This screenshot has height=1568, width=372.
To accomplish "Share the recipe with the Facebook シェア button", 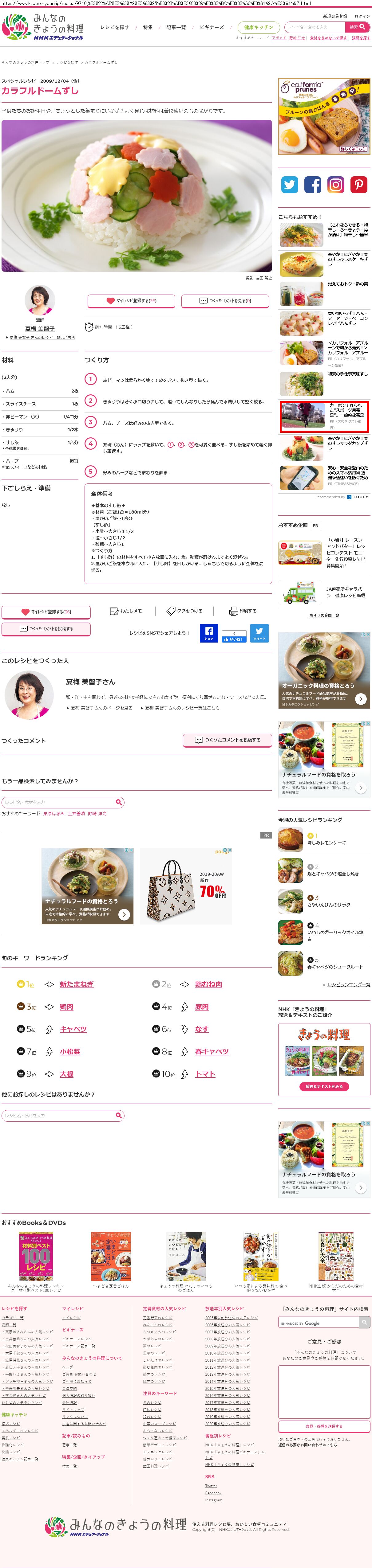I will pos(209,633).
